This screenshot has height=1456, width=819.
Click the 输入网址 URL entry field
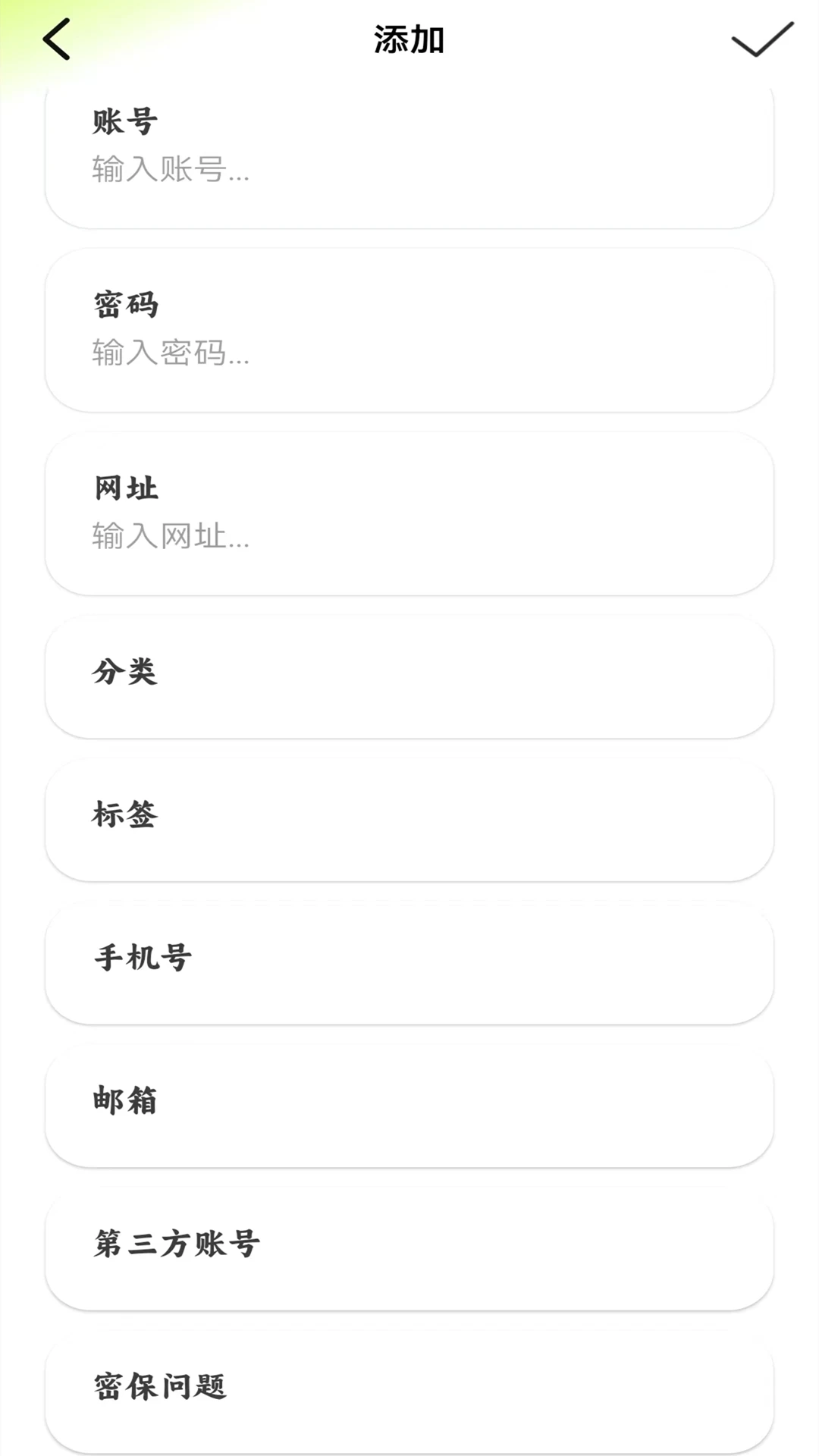point(227,538)
